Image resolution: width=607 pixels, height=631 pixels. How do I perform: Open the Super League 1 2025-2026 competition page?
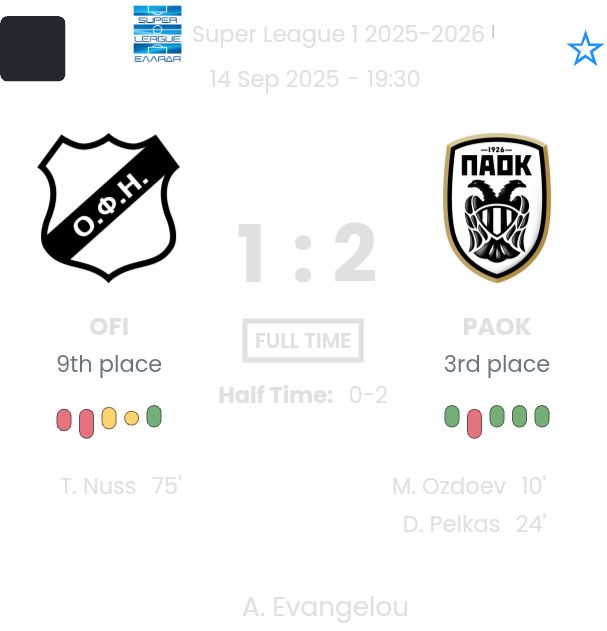(x=338, y=35)
